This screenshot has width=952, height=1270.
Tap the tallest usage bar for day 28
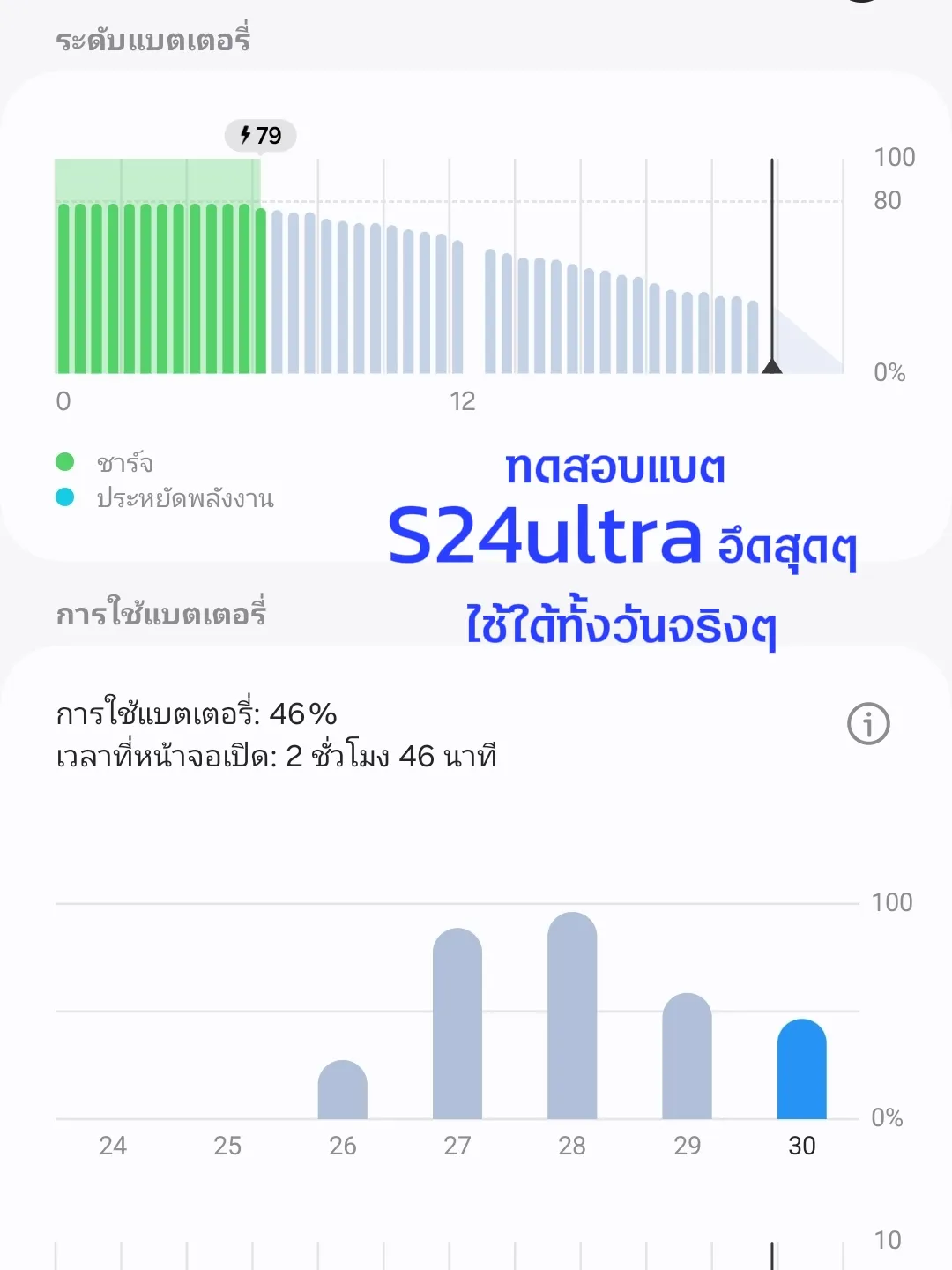click(571, 1014)
